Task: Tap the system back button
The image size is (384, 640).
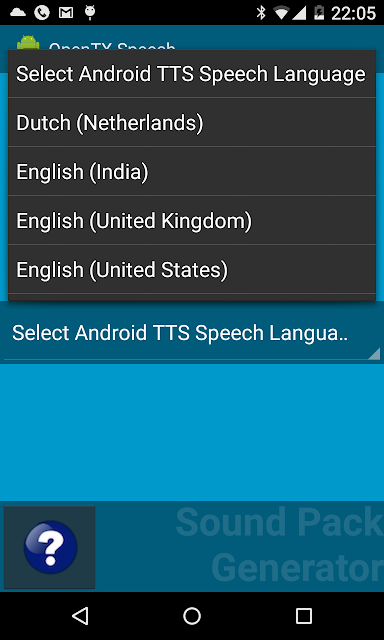Action: point(80,616)
